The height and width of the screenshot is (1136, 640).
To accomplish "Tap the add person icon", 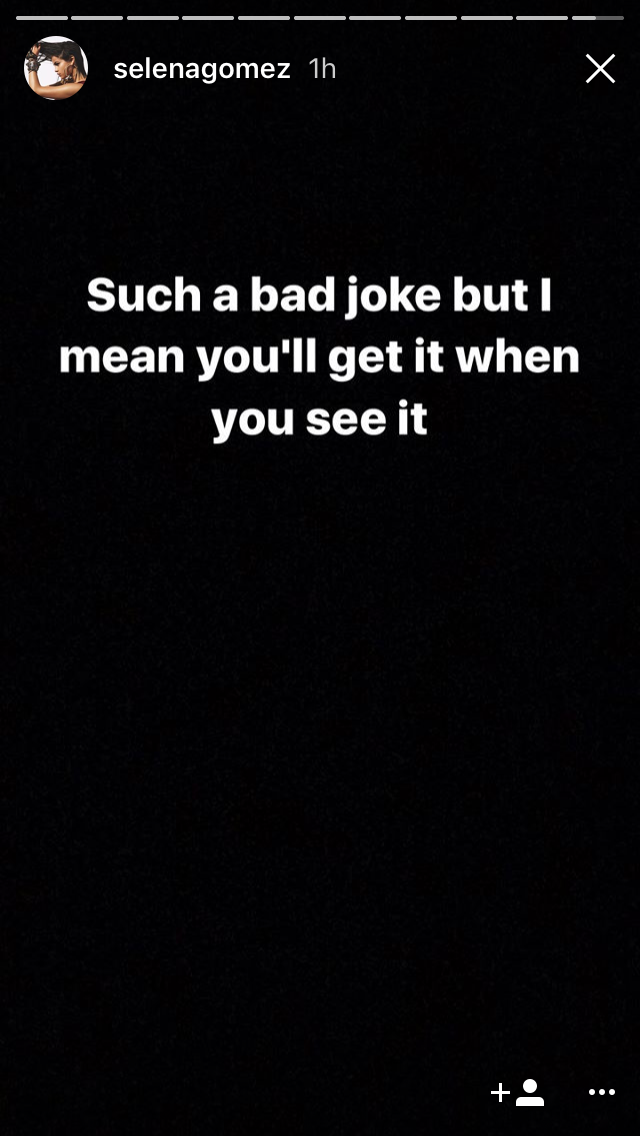I will [x=517, y=1092].
